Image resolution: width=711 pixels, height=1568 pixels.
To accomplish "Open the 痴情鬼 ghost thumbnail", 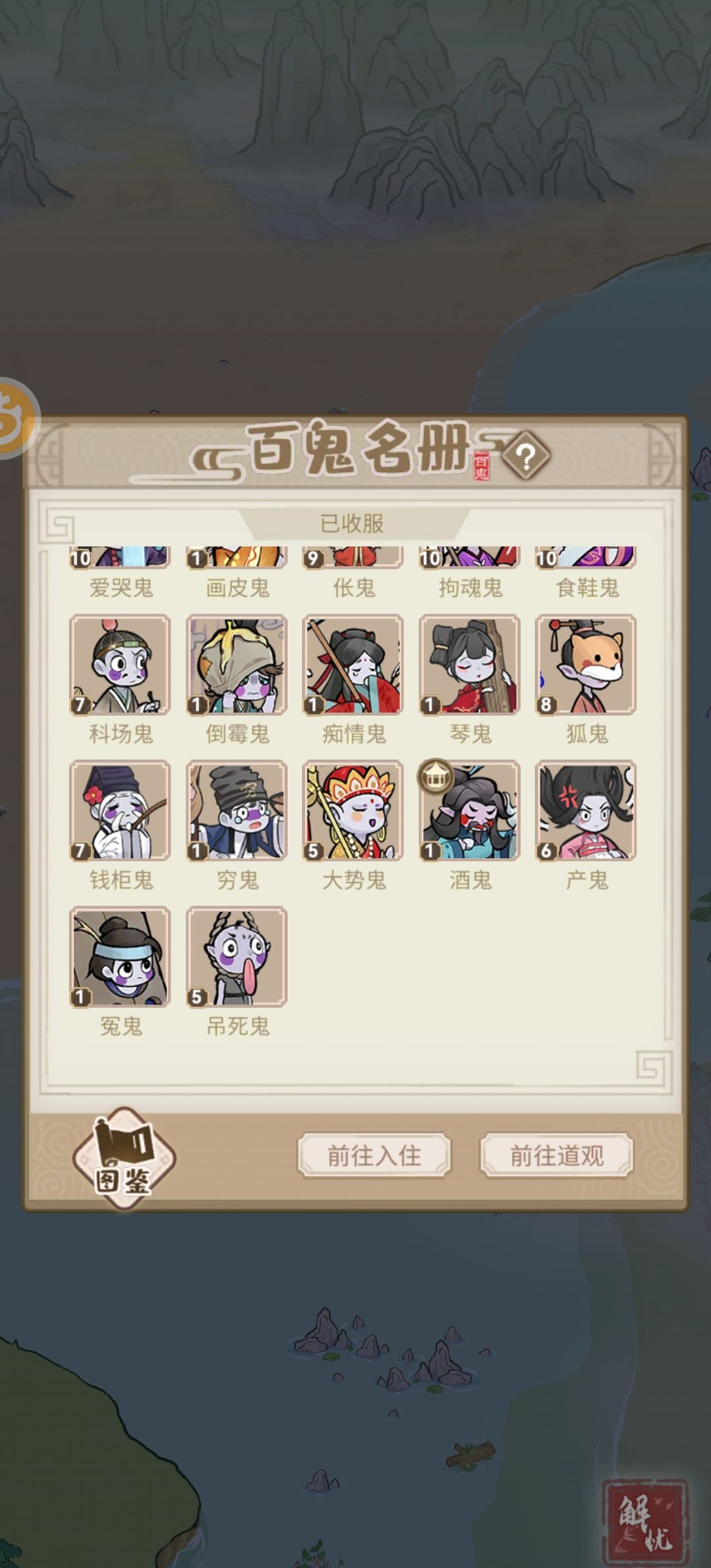I will point(352,665).
